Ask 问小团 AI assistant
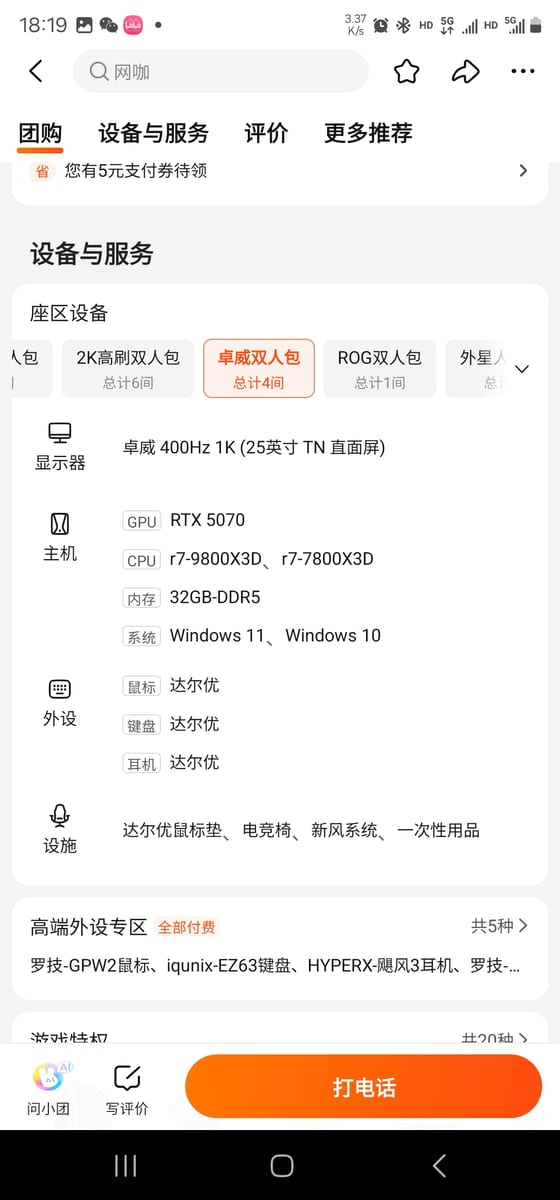Viewport: 560px width, 1200px height. (x=46, y=1088)
